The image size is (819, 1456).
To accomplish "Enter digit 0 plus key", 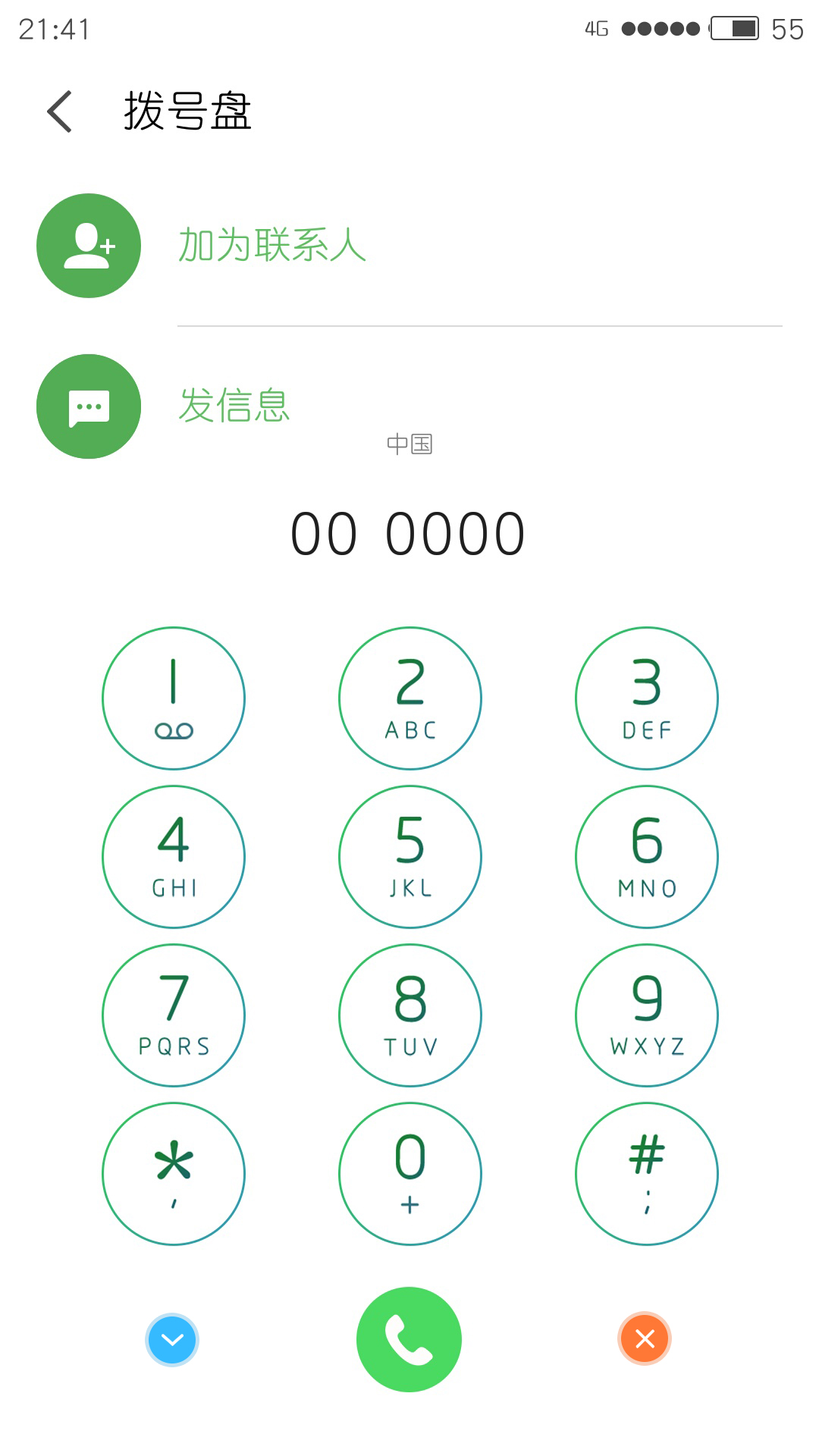I will [410, 1174].
